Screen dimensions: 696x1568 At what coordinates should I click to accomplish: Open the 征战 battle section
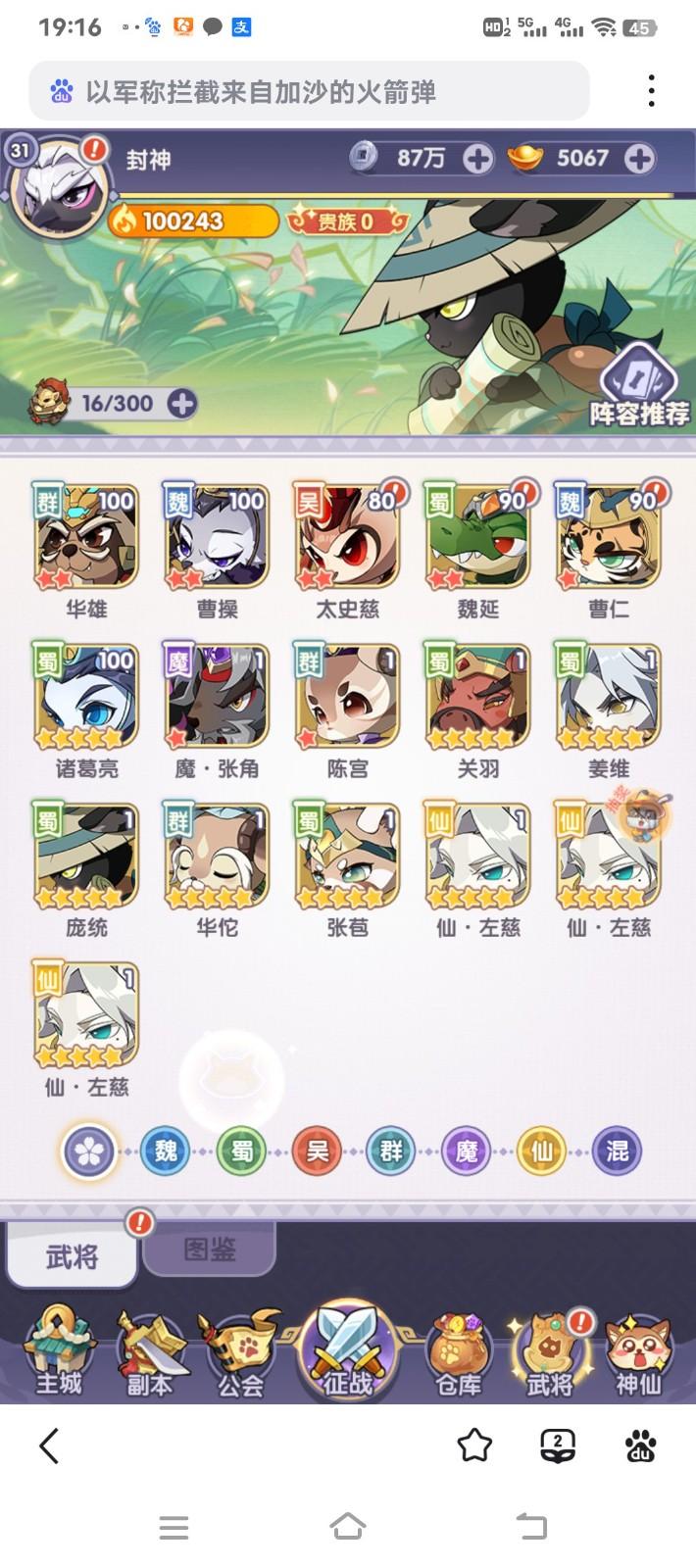point(348,1352)
